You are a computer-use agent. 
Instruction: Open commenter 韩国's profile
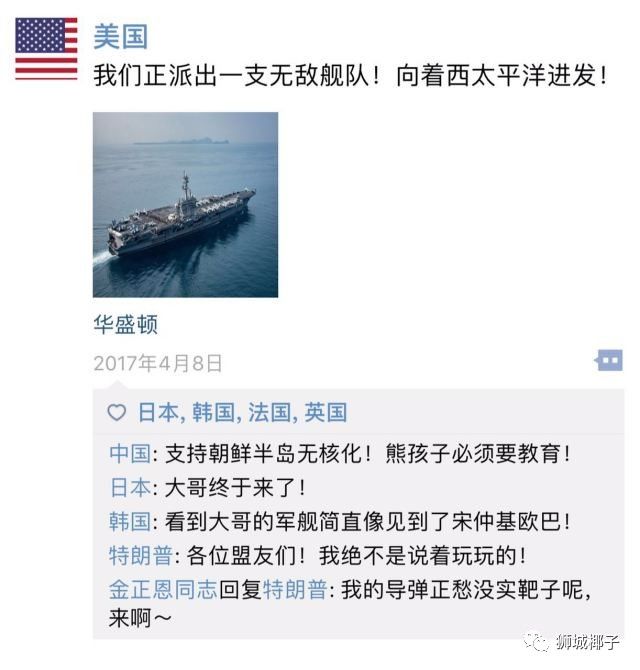pos(129,521)
